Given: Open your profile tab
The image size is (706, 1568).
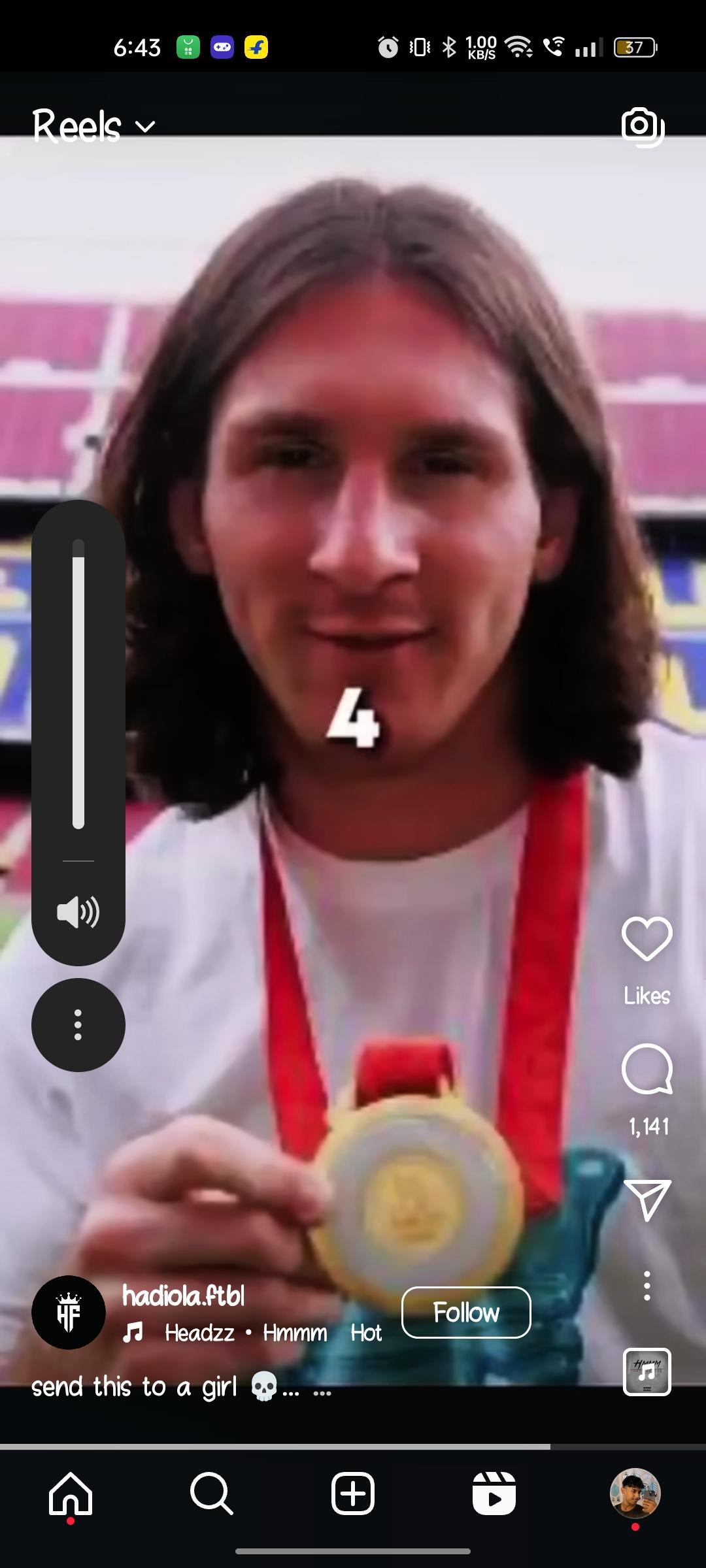Looking at the screenshot, I should 635,1494.
